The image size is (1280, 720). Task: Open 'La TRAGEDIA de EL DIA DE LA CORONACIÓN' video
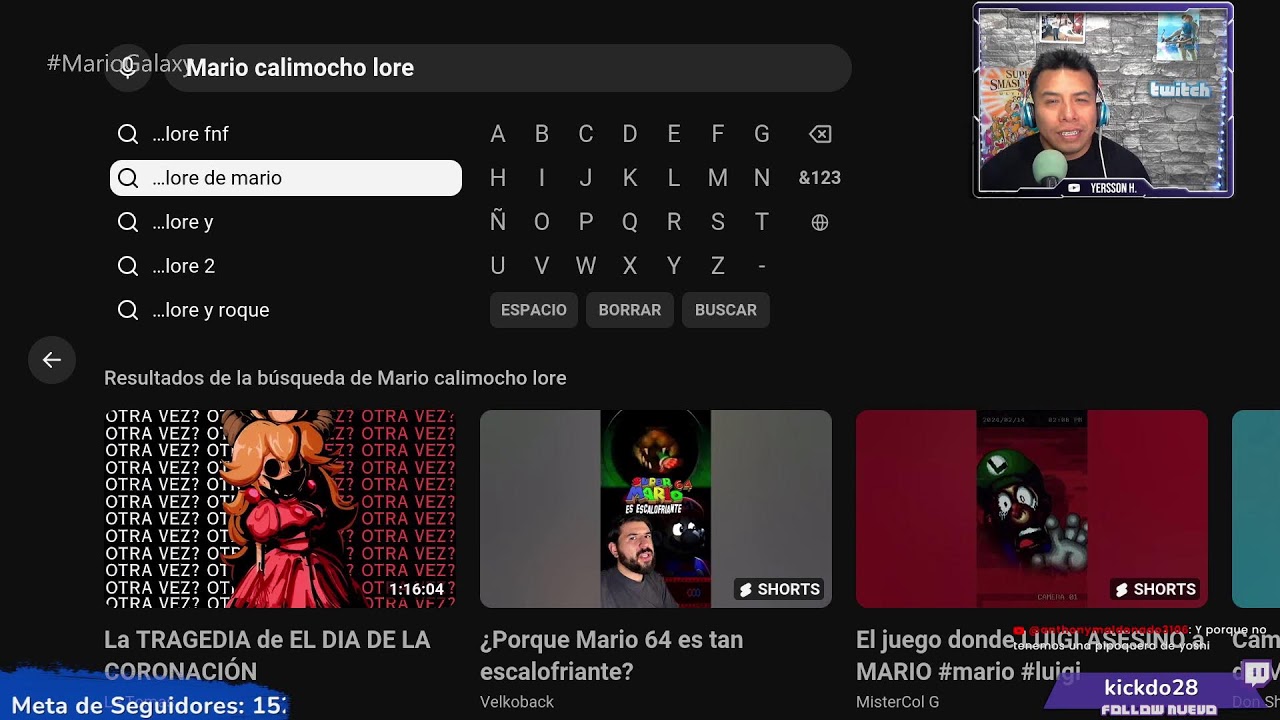280,508
